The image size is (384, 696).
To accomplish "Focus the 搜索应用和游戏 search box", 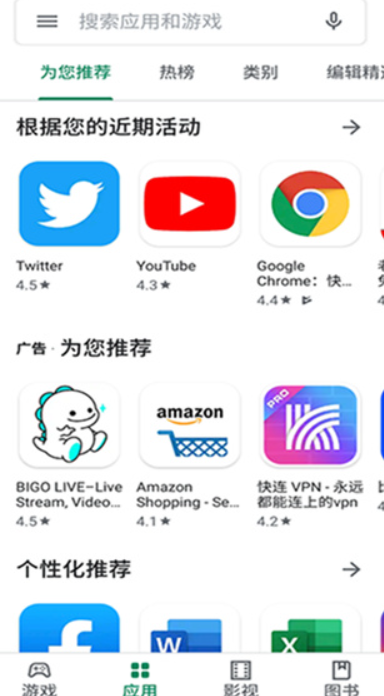I will tap(190, 21).
